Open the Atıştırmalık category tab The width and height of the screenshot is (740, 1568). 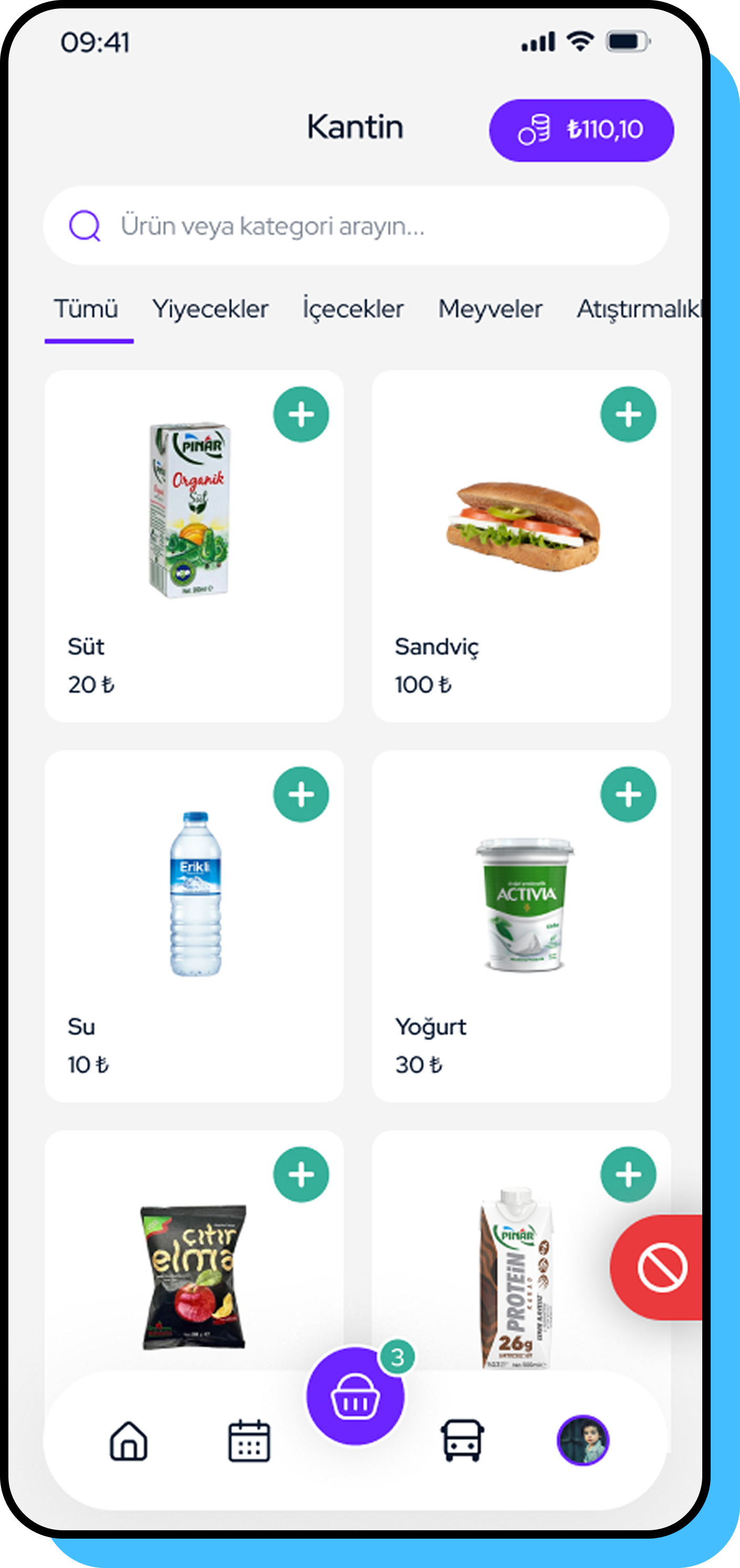coord(638,309)
